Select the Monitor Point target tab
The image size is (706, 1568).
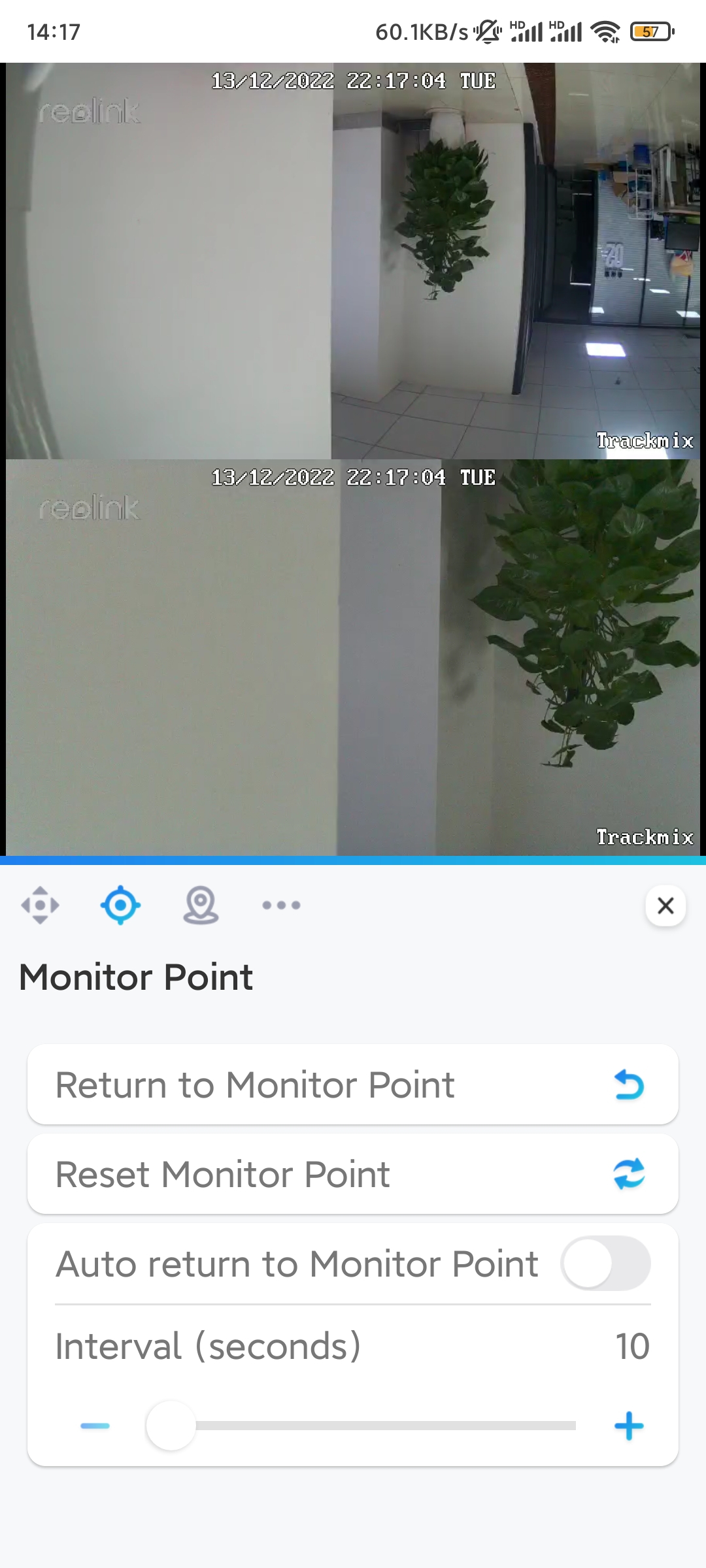(x=120, y=905)
